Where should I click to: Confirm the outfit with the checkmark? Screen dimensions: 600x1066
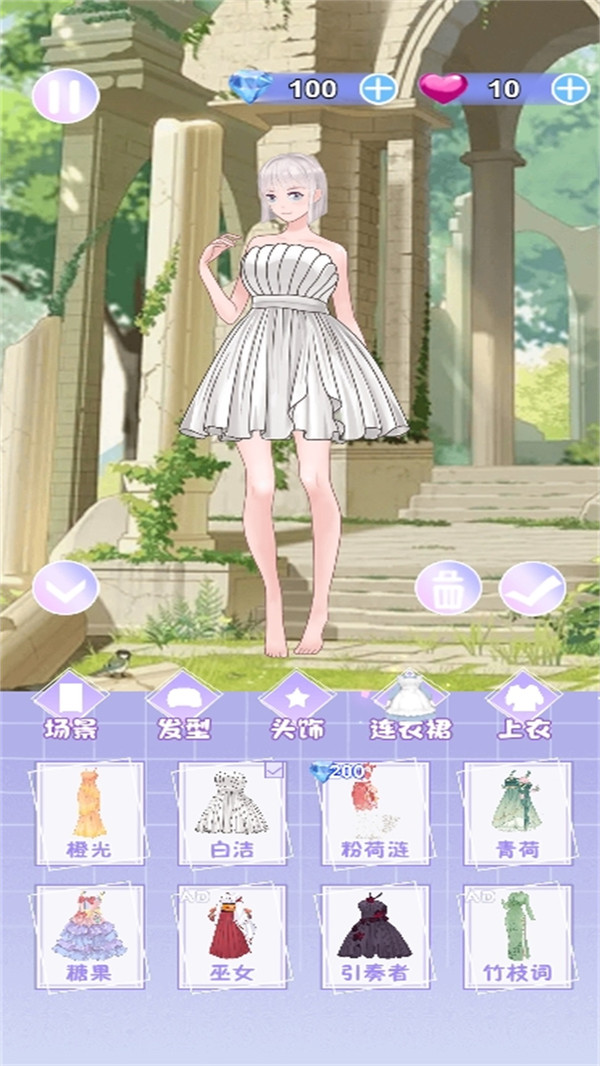(532, 588)
